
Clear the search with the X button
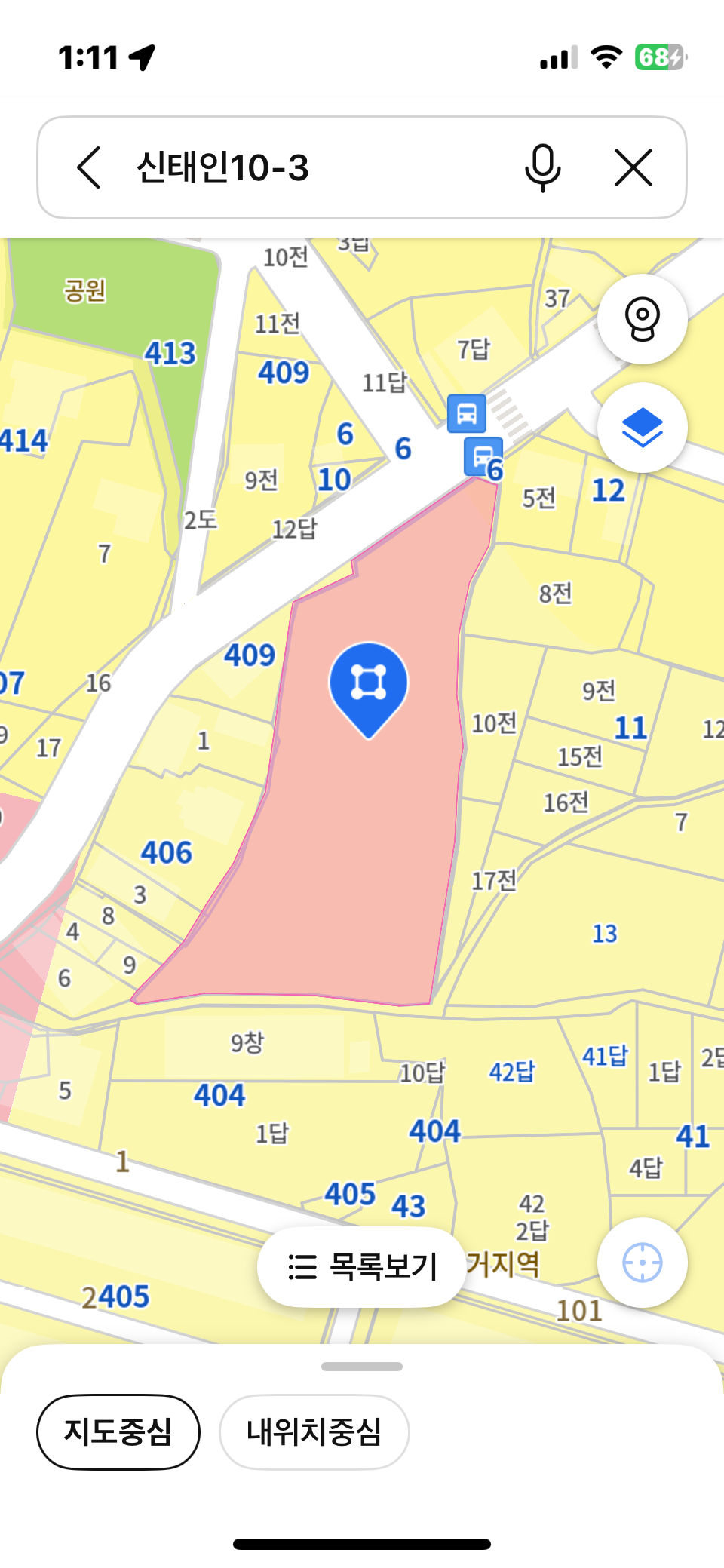coord(633,167)
